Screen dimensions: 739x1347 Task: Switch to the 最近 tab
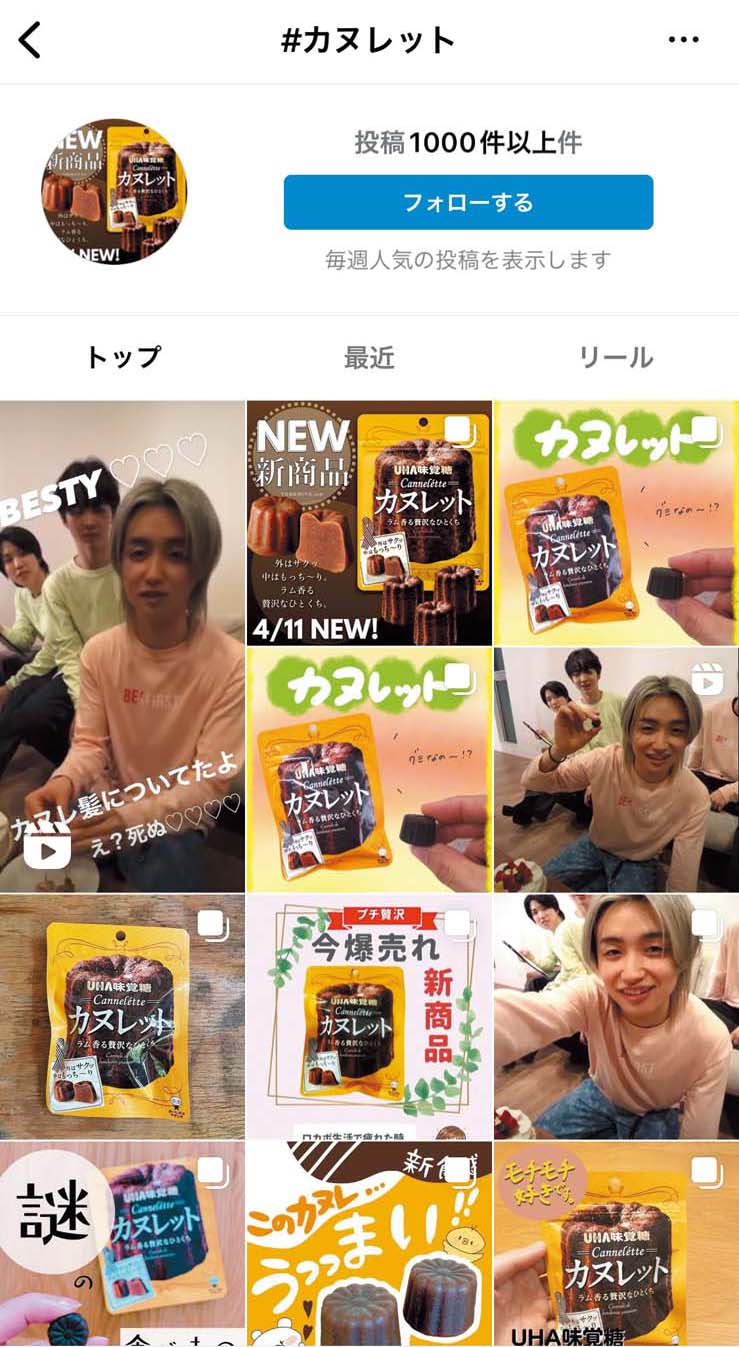coord(369,357)
